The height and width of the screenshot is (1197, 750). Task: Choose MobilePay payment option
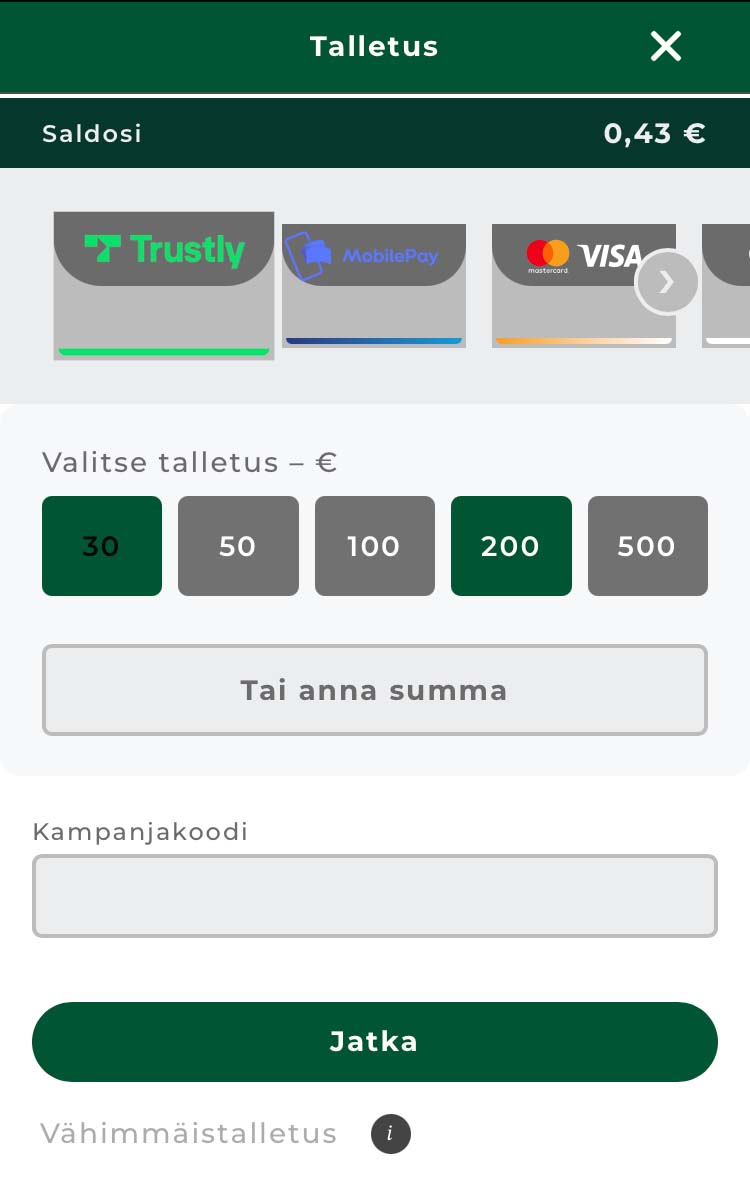pos(374,285)
